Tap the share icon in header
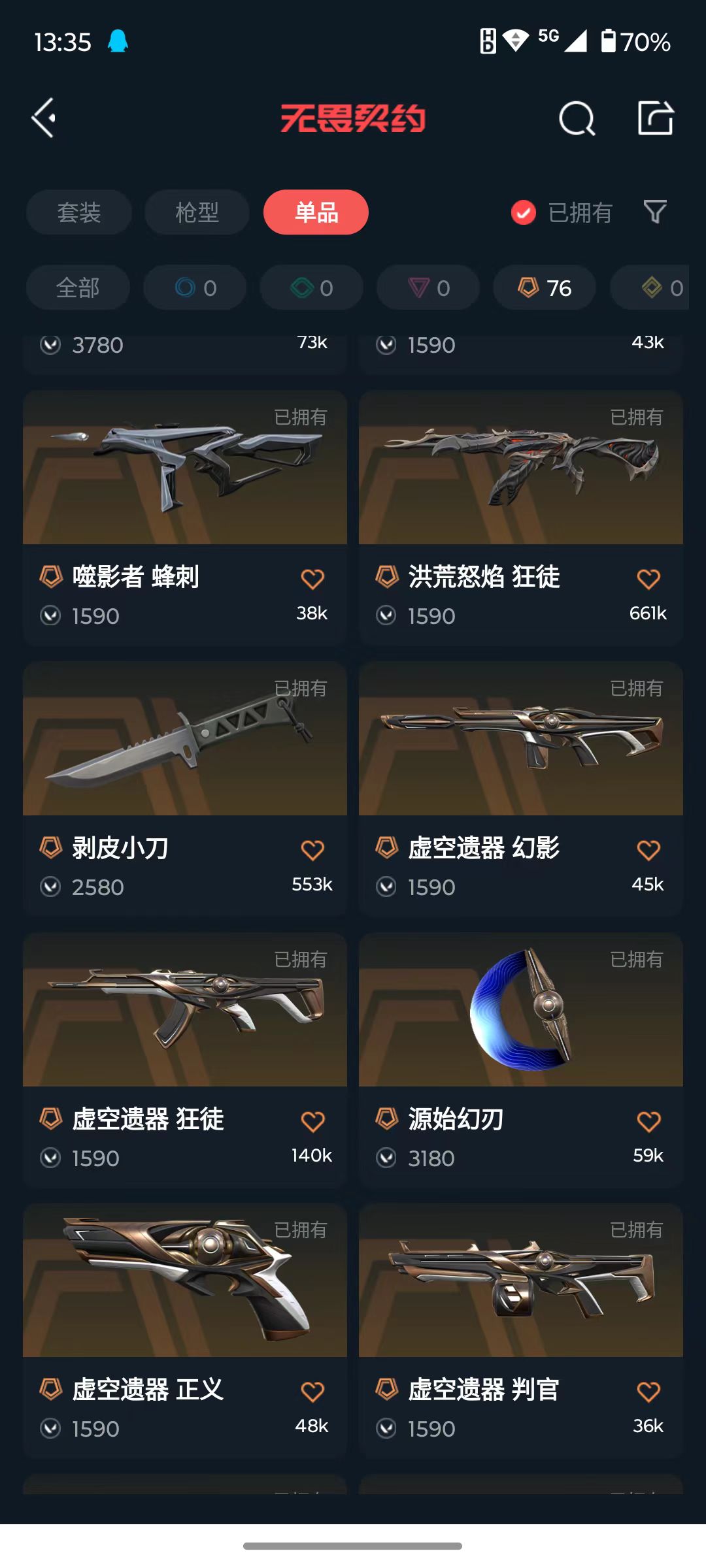The image size is (706, 1568). click(655, 118)
